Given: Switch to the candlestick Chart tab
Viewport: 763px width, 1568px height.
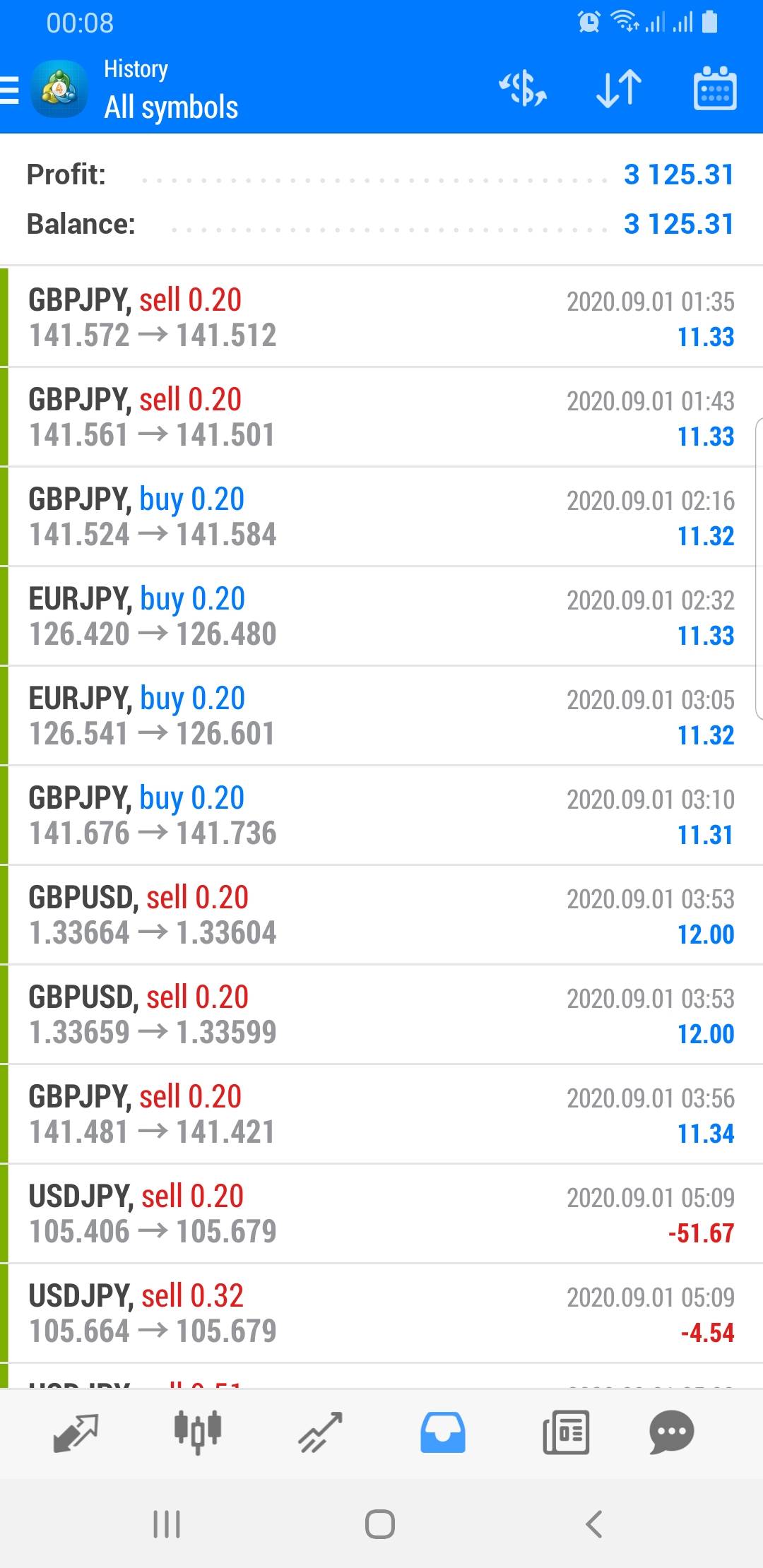Looking at the screenshot, I should (x=198, y=1432).
